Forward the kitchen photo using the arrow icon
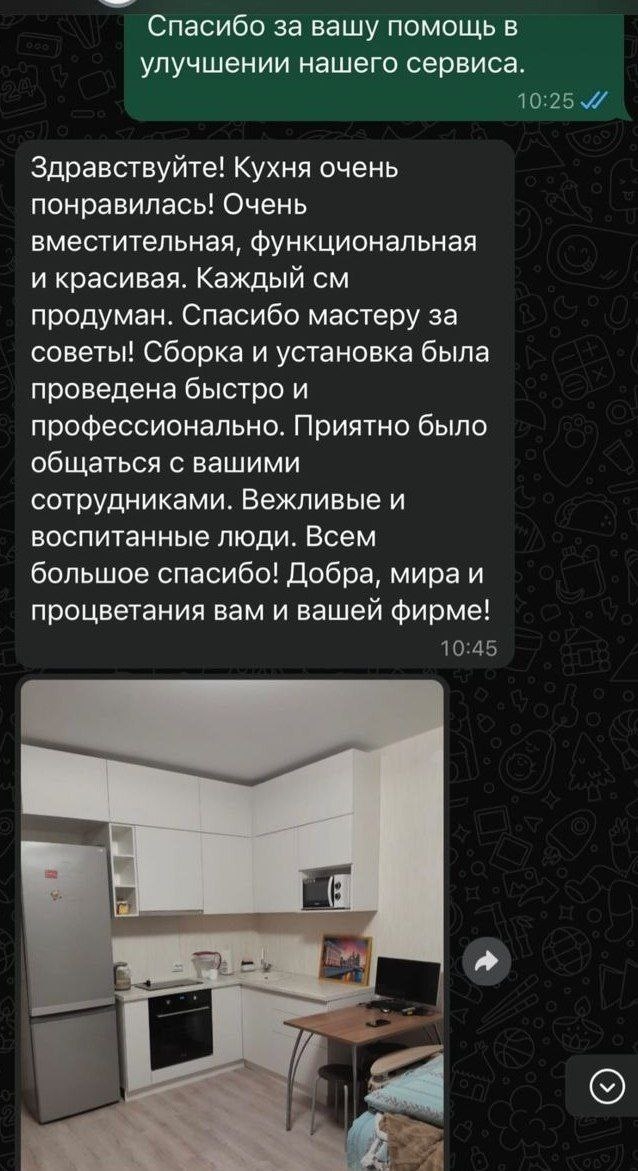638x1171 pixels. coord(487,962)
